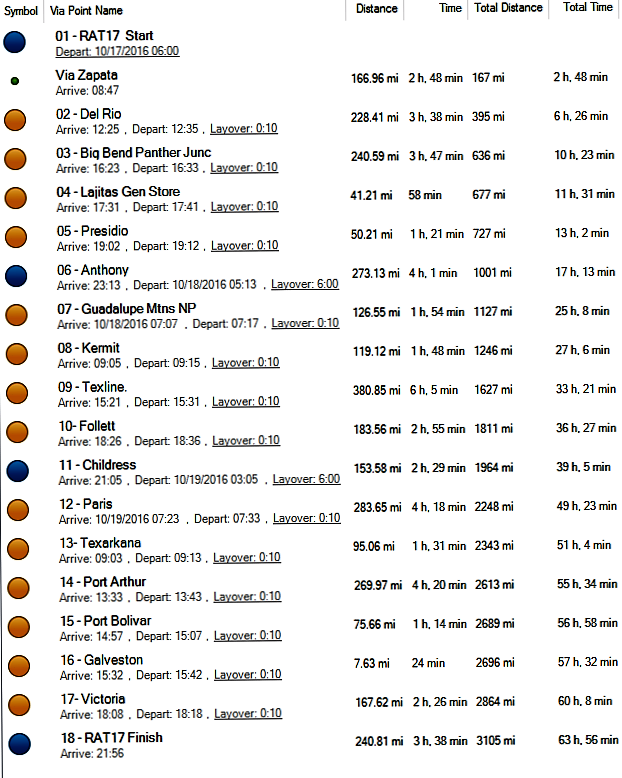Open the layover link under 09 - Texline

(x=246, y=401)
